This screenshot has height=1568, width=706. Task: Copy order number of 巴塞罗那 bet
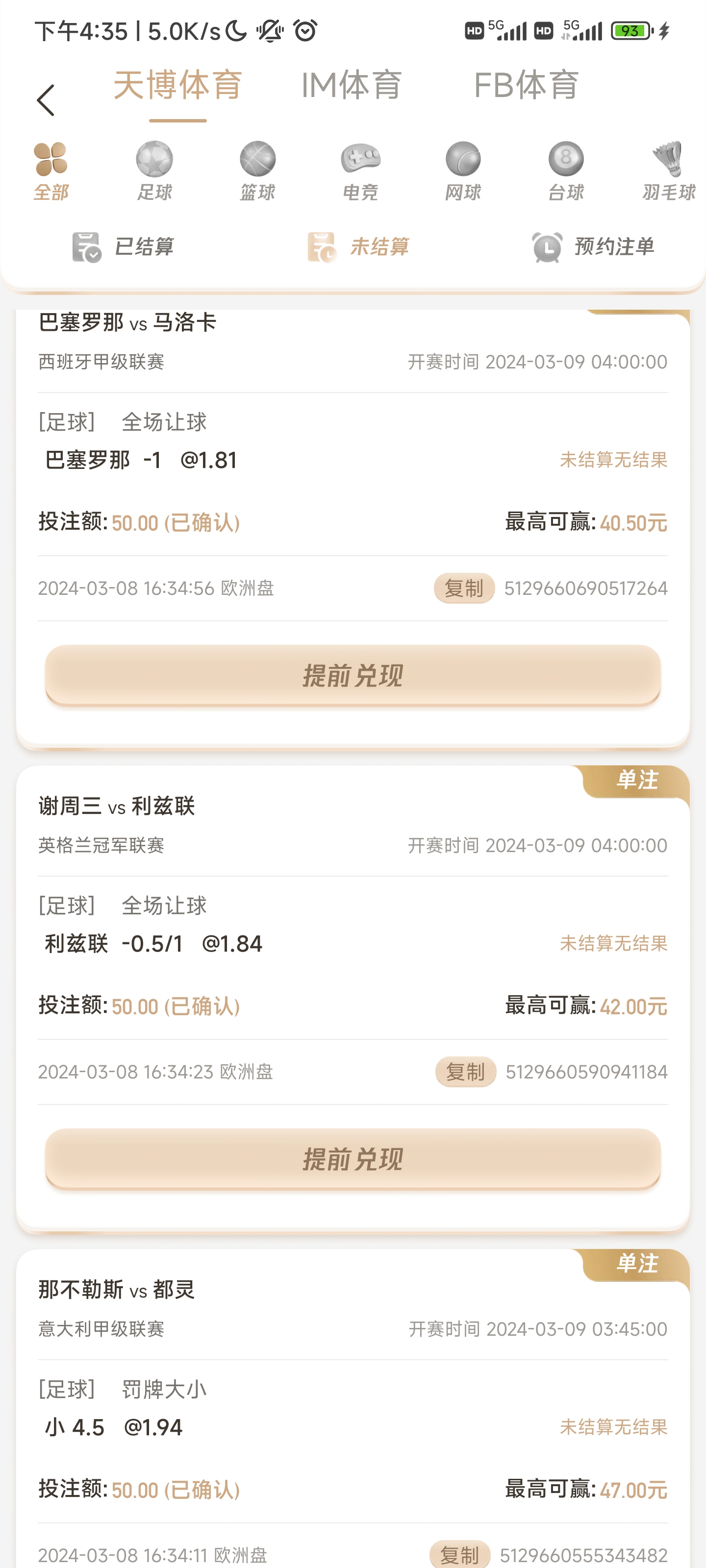[x=464, y=588]
